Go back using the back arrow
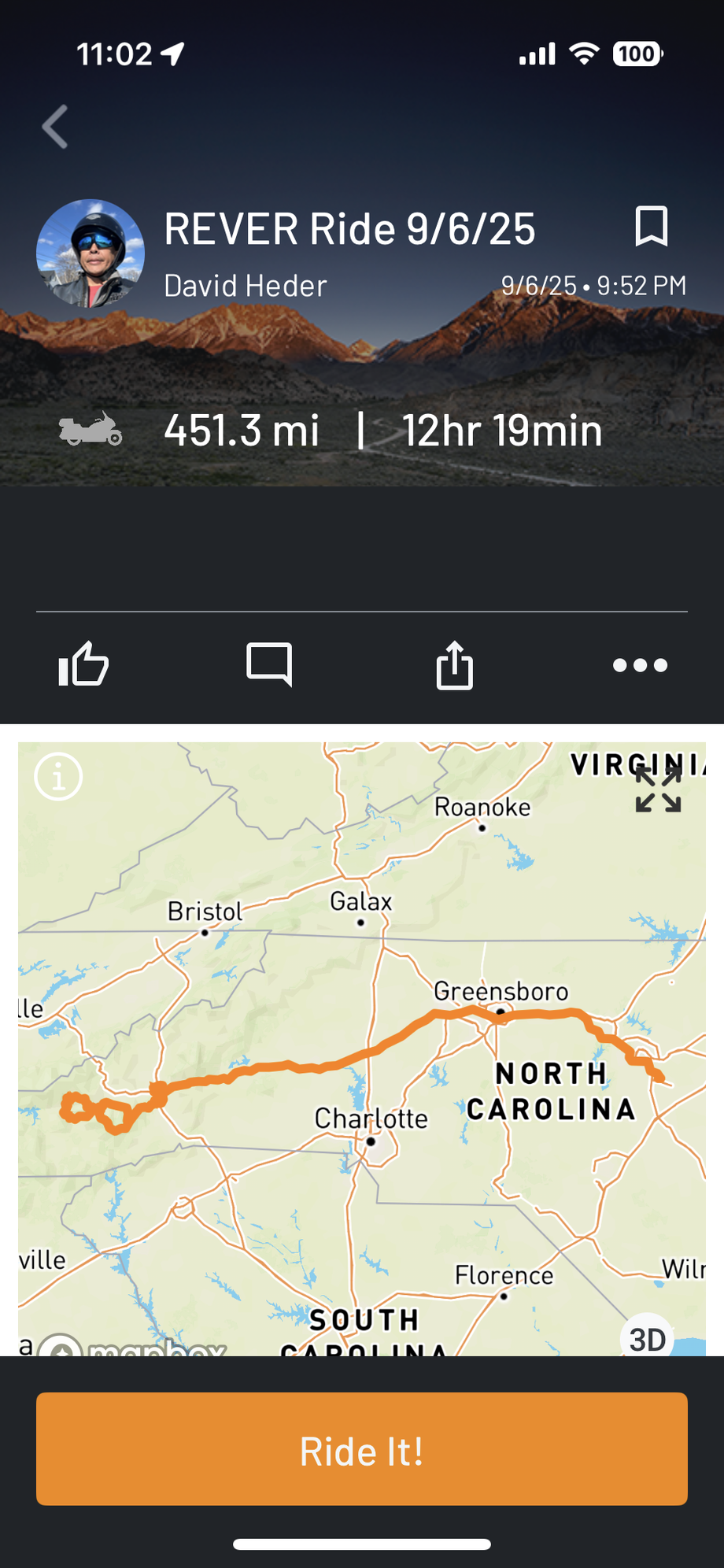This screenshot has width=724, height=1568. click(x=55, y=127)
